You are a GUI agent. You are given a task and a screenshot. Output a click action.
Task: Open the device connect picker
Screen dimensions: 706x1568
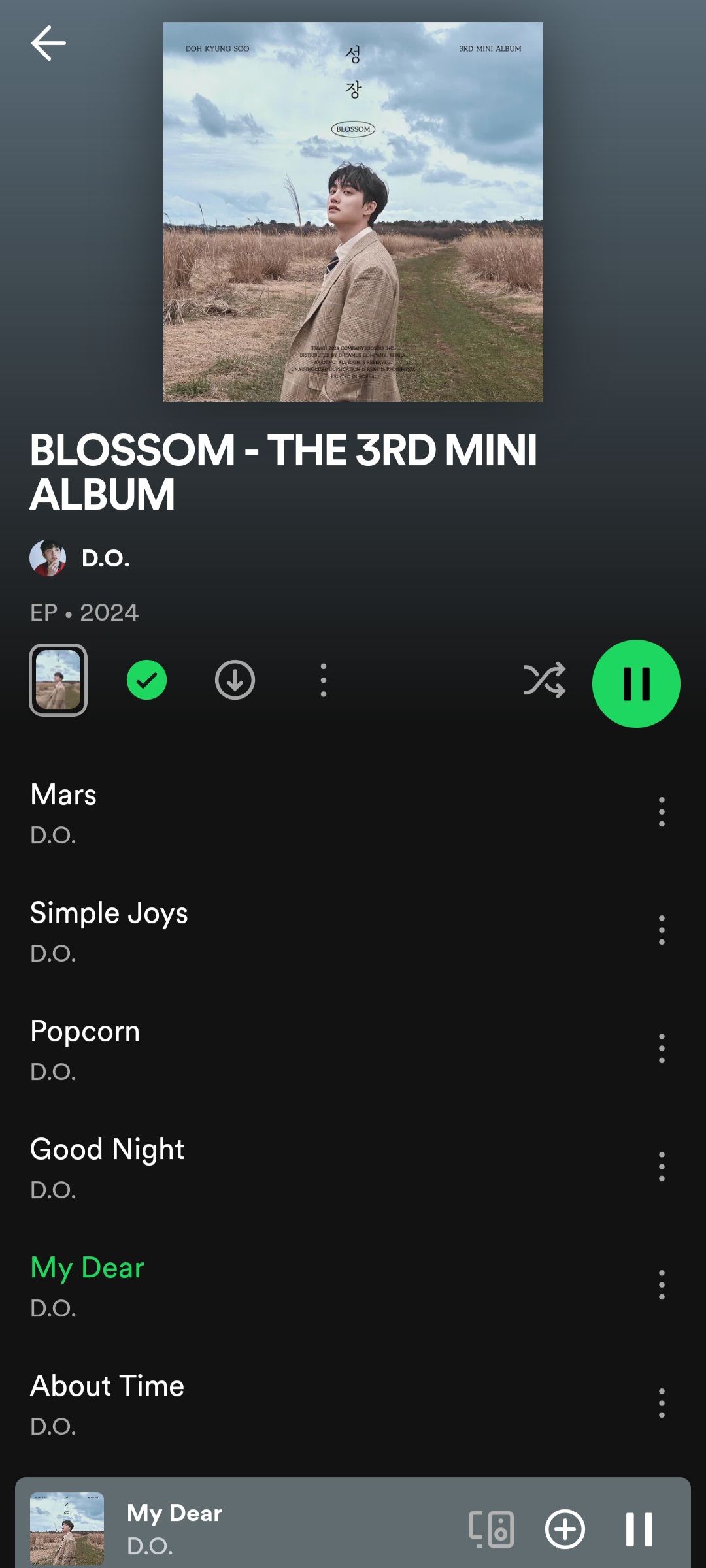(x=492, y=1529)
